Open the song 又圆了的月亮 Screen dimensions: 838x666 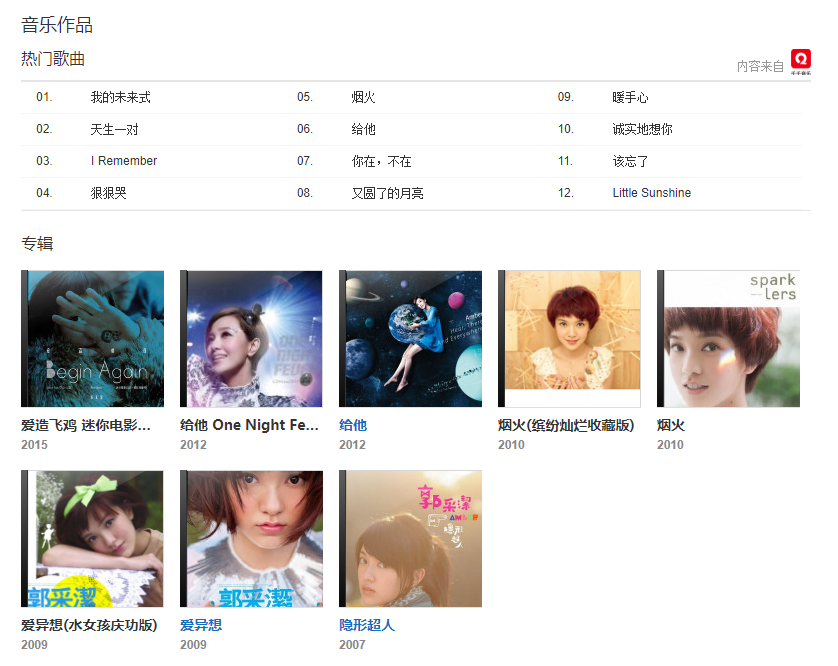click(x=387, y=193)
